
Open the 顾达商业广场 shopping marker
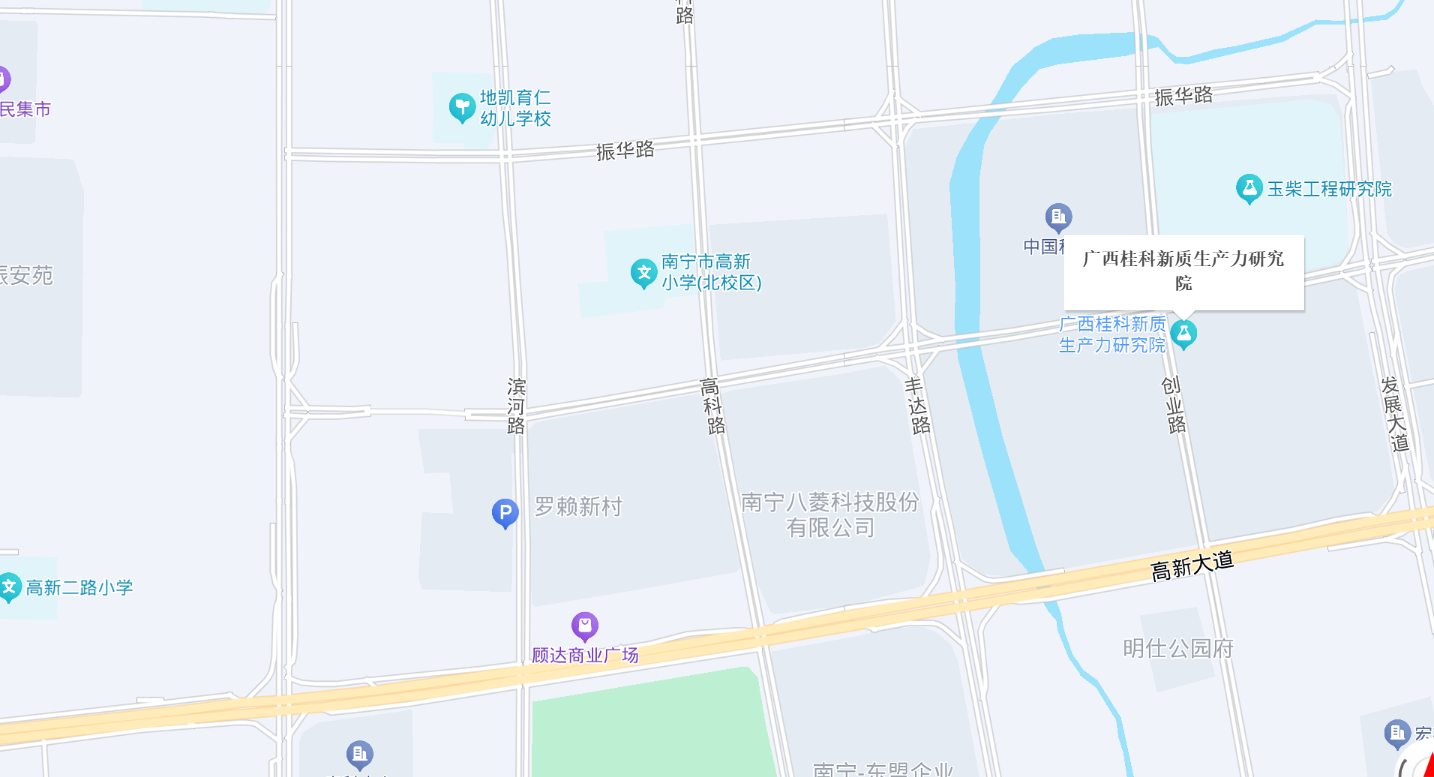[585, 627]
